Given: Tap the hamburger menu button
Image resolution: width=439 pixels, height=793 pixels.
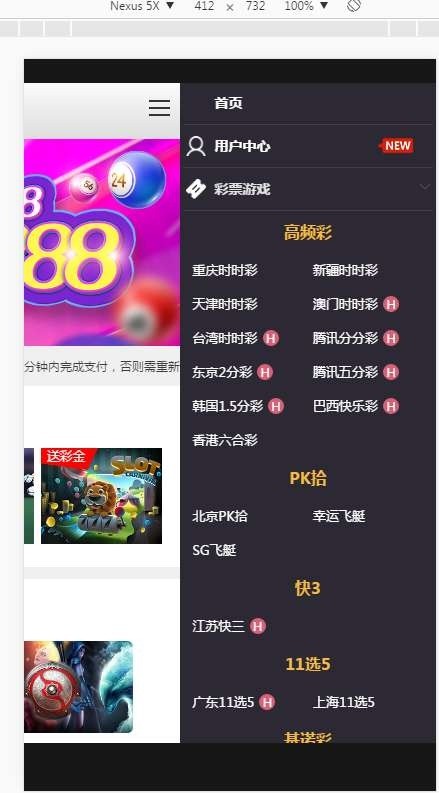Looking at the screenshot, I should (159, 107).
